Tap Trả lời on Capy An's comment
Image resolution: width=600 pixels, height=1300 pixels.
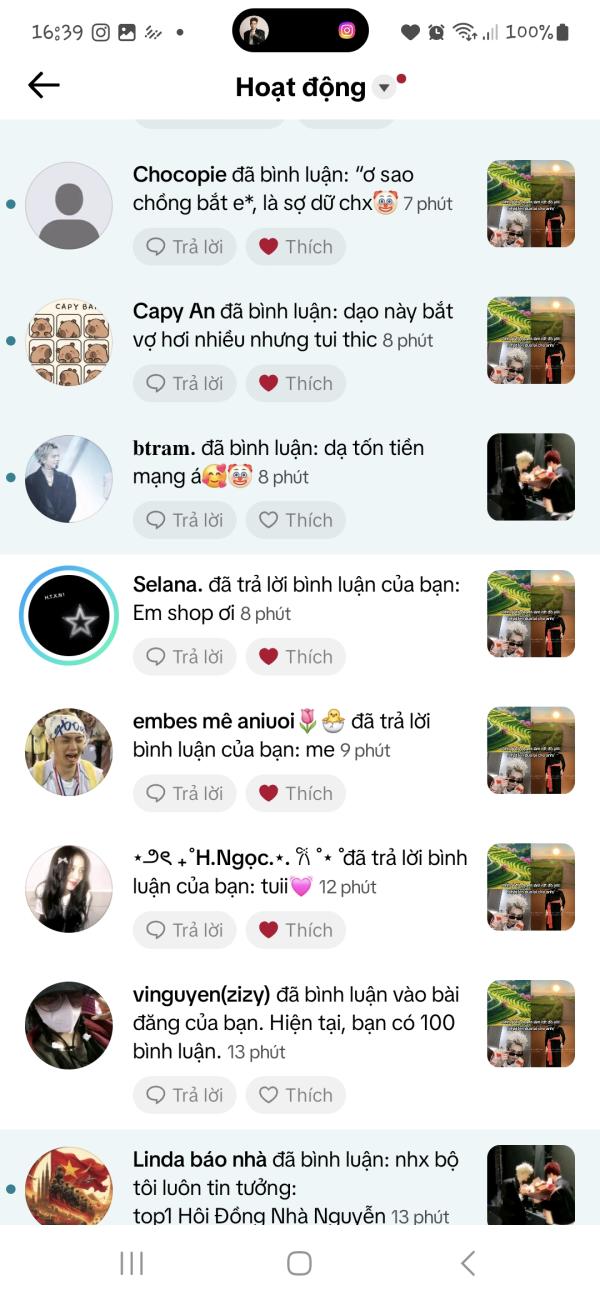184,383
